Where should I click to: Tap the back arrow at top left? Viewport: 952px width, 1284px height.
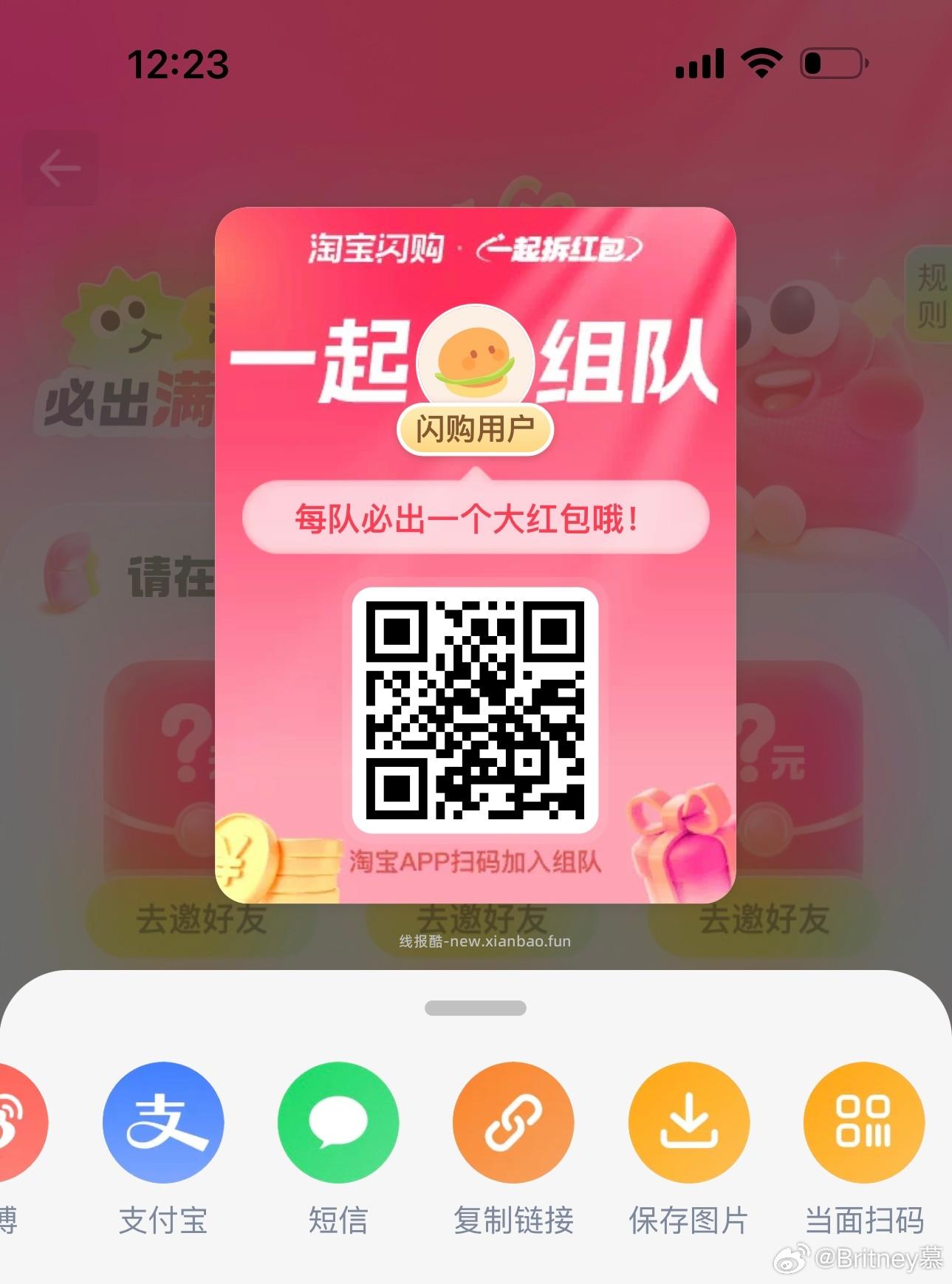click(x=61, y=168)
